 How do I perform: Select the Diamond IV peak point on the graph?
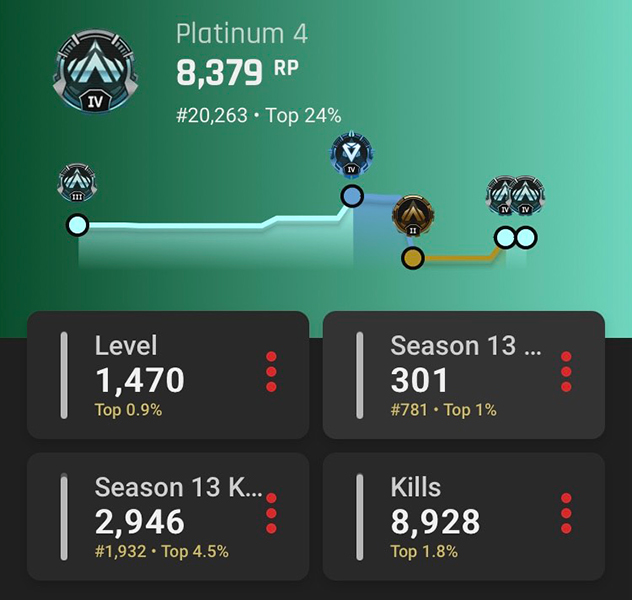[352, 196]
